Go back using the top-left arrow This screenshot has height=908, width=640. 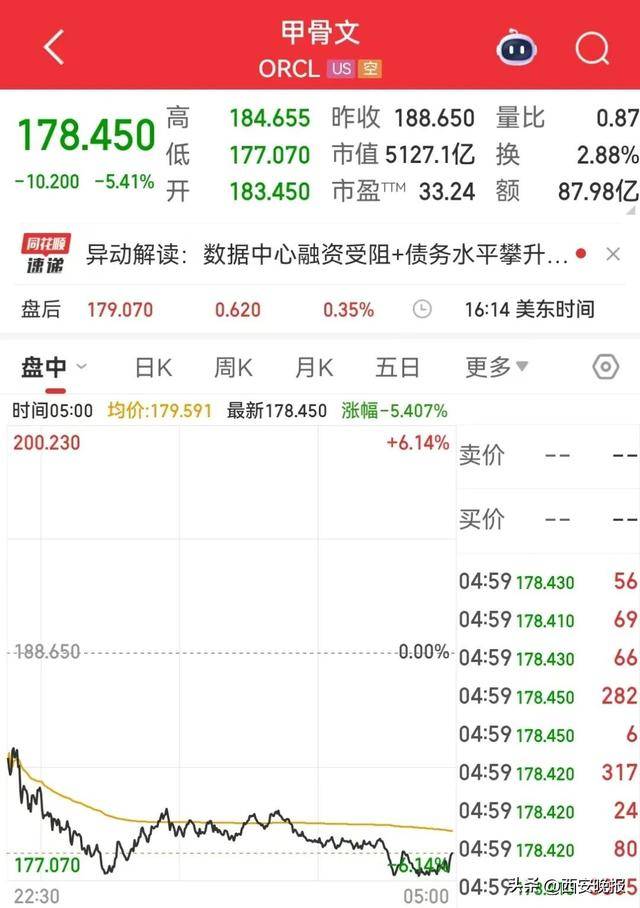point(53,47)
